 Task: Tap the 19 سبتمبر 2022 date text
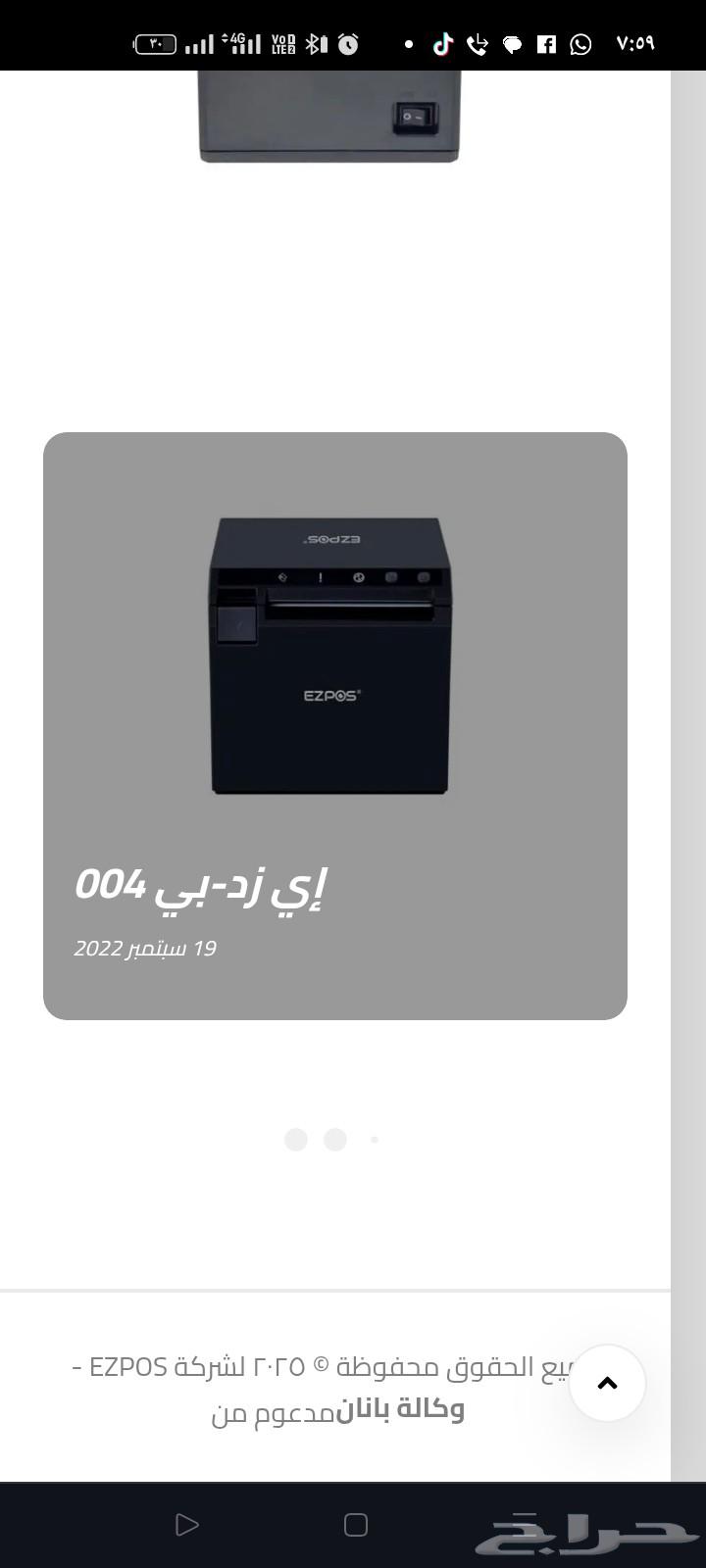(x=145, y=948)
